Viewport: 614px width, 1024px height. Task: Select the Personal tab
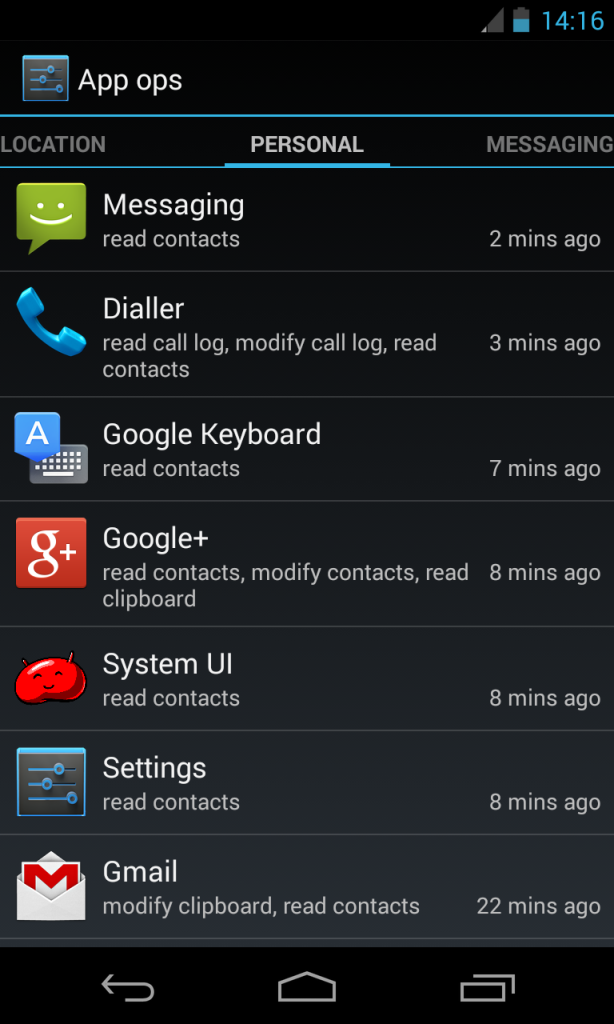306,144
